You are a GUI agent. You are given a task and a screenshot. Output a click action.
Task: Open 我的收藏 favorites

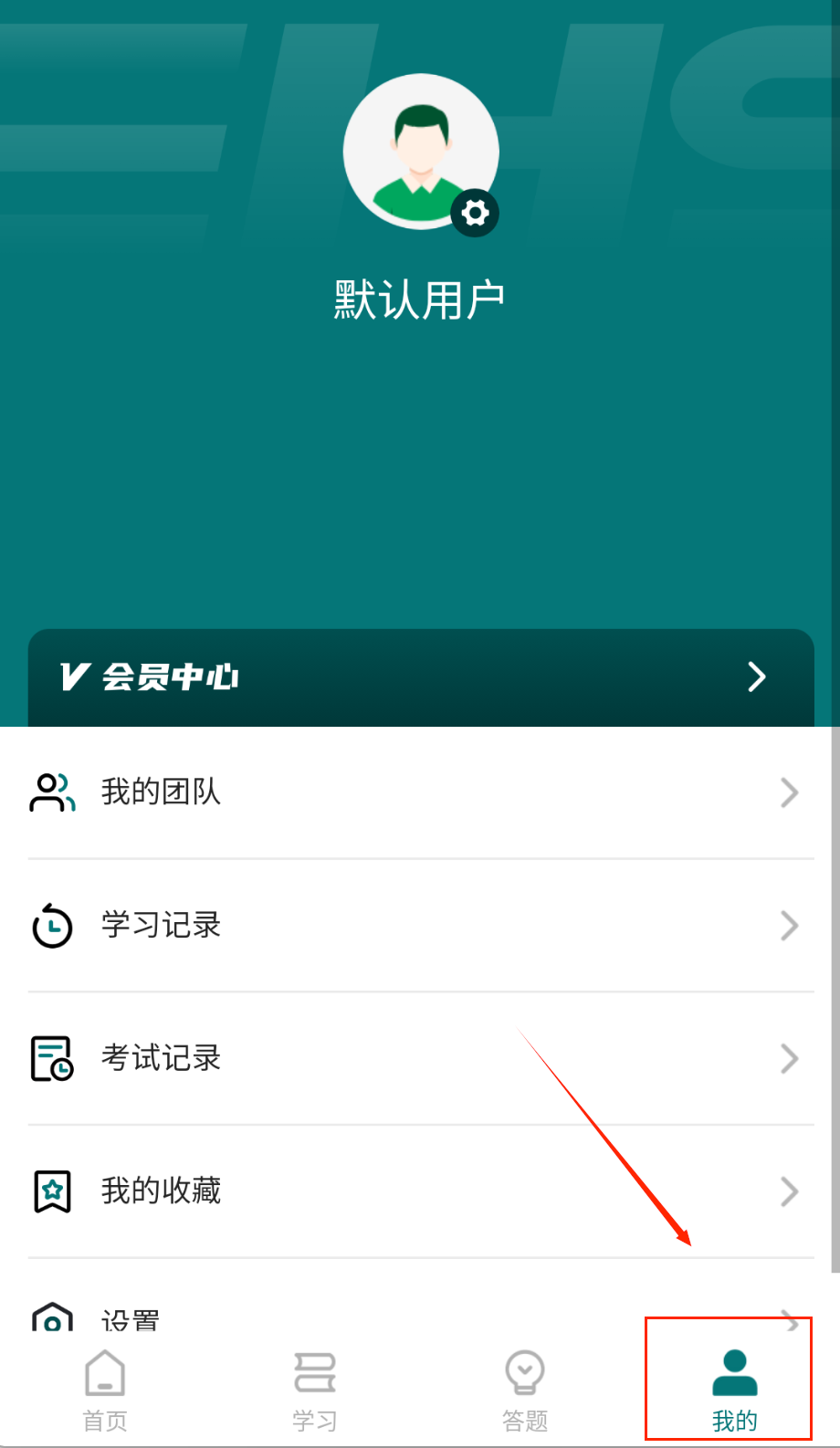pyautogui.click(x=420, y=1191)
